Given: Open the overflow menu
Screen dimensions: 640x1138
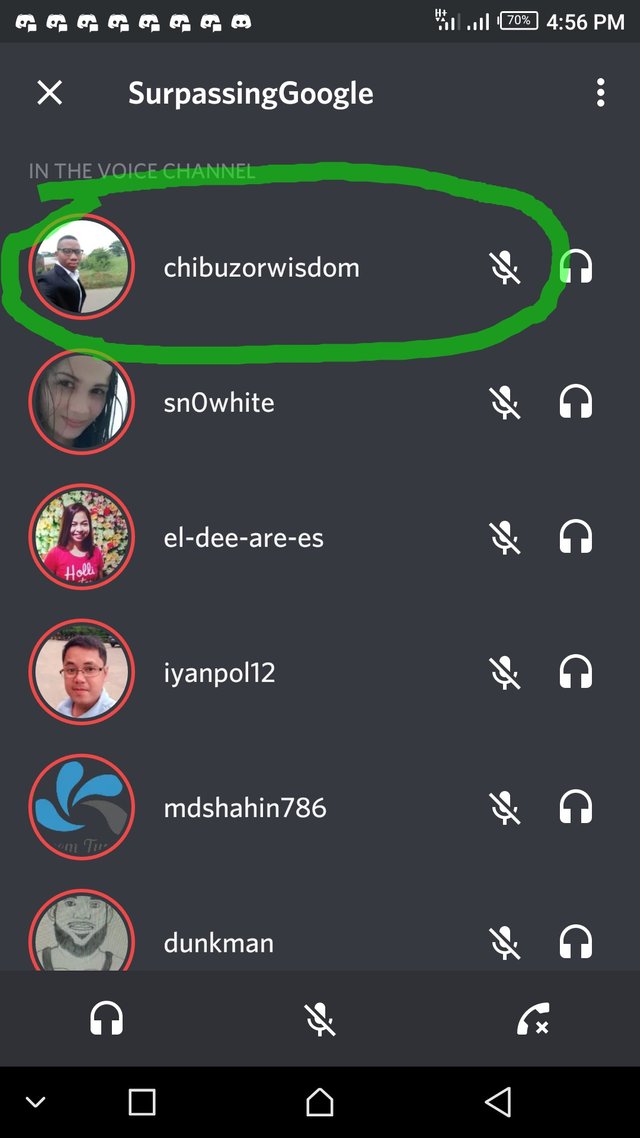Looking at the screenshot, I should [x=600, y=93].
